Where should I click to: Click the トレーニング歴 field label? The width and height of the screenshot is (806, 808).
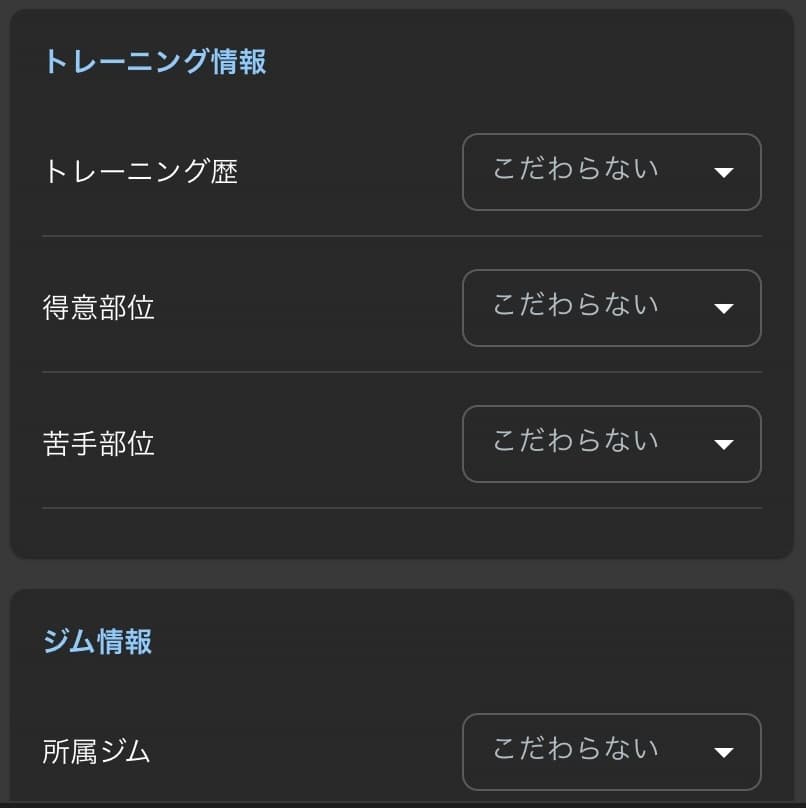tap(140, 172)
